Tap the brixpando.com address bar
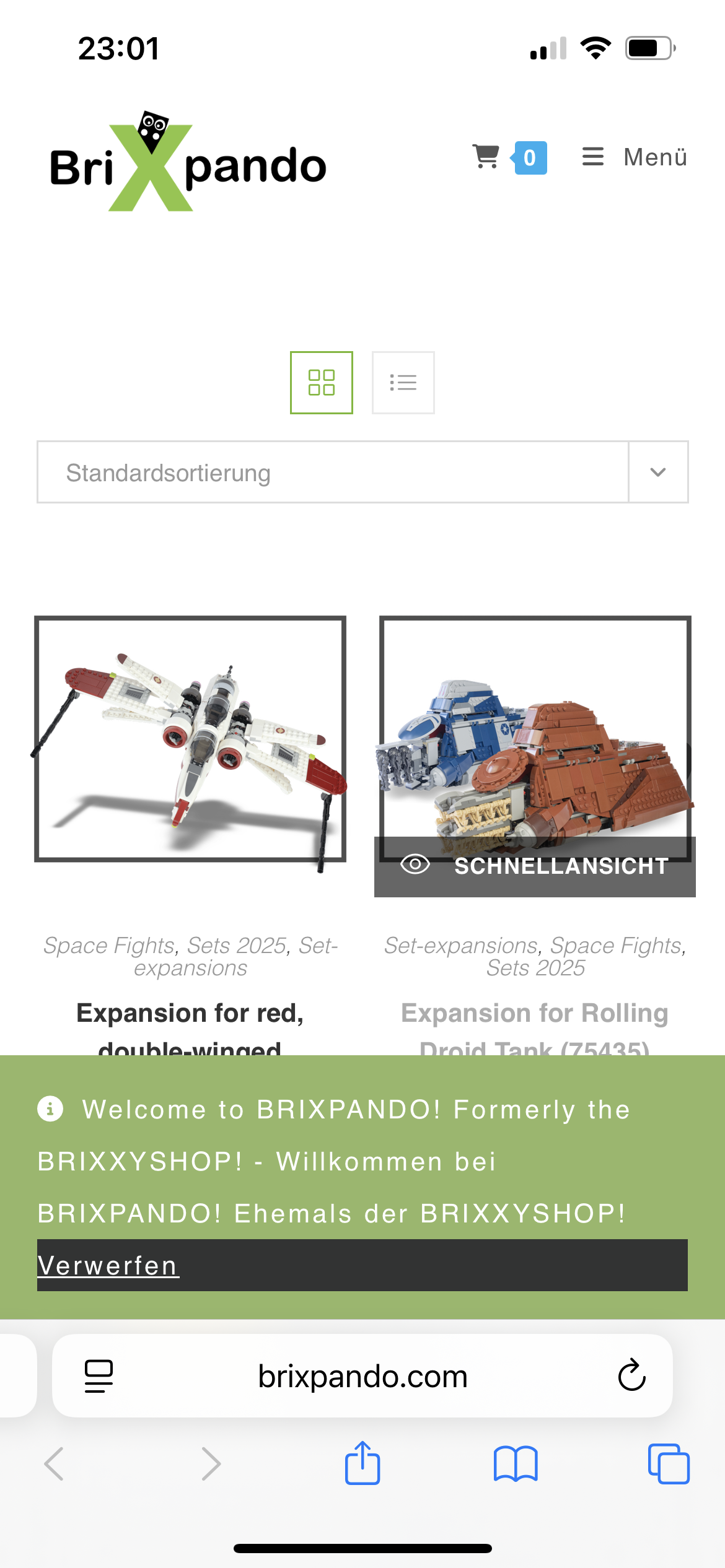Viewport: 725px width, 1568px height. click(x=362, y=1376)
